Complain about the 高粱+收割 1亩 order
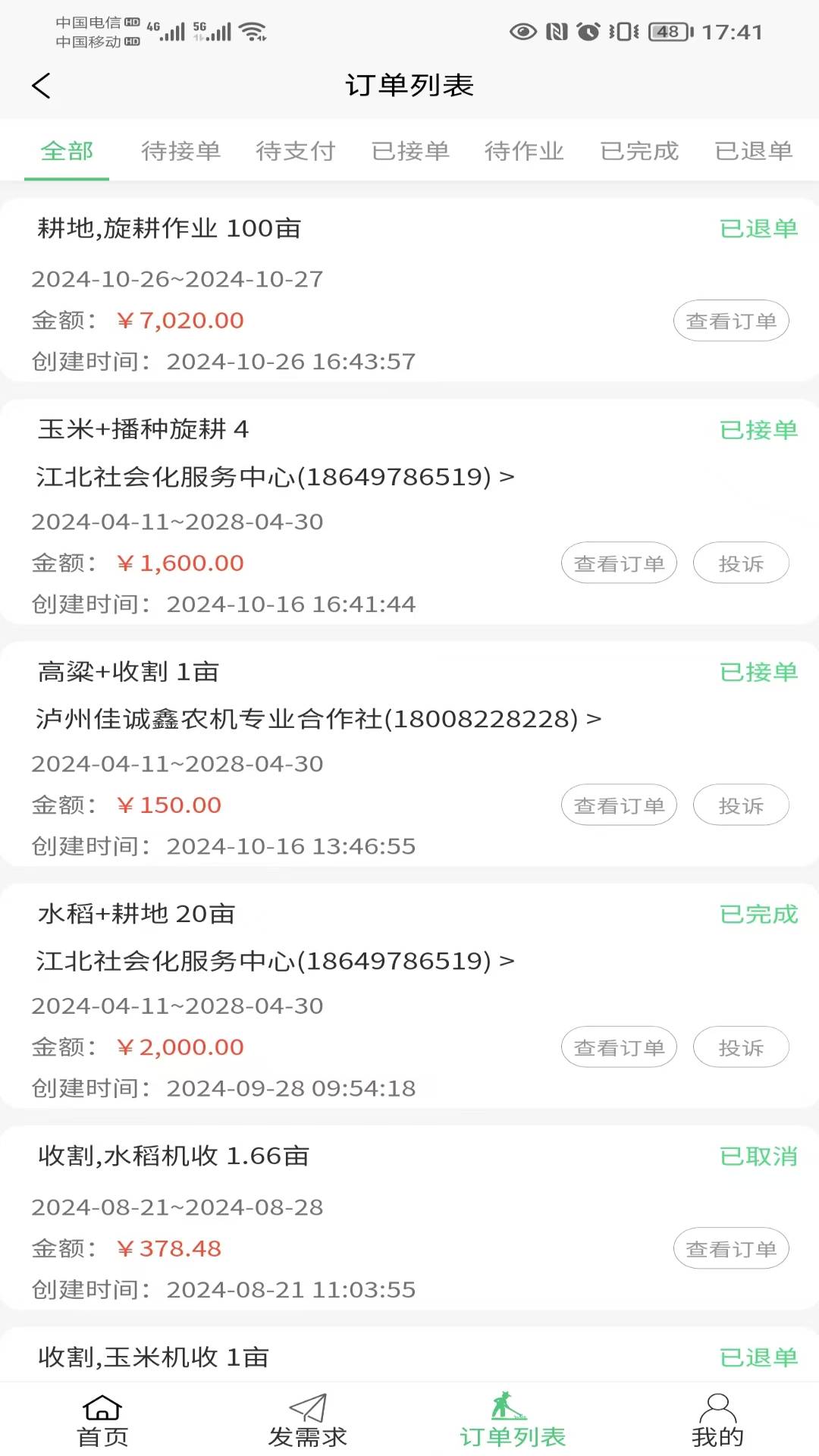 tap(741, 805)
